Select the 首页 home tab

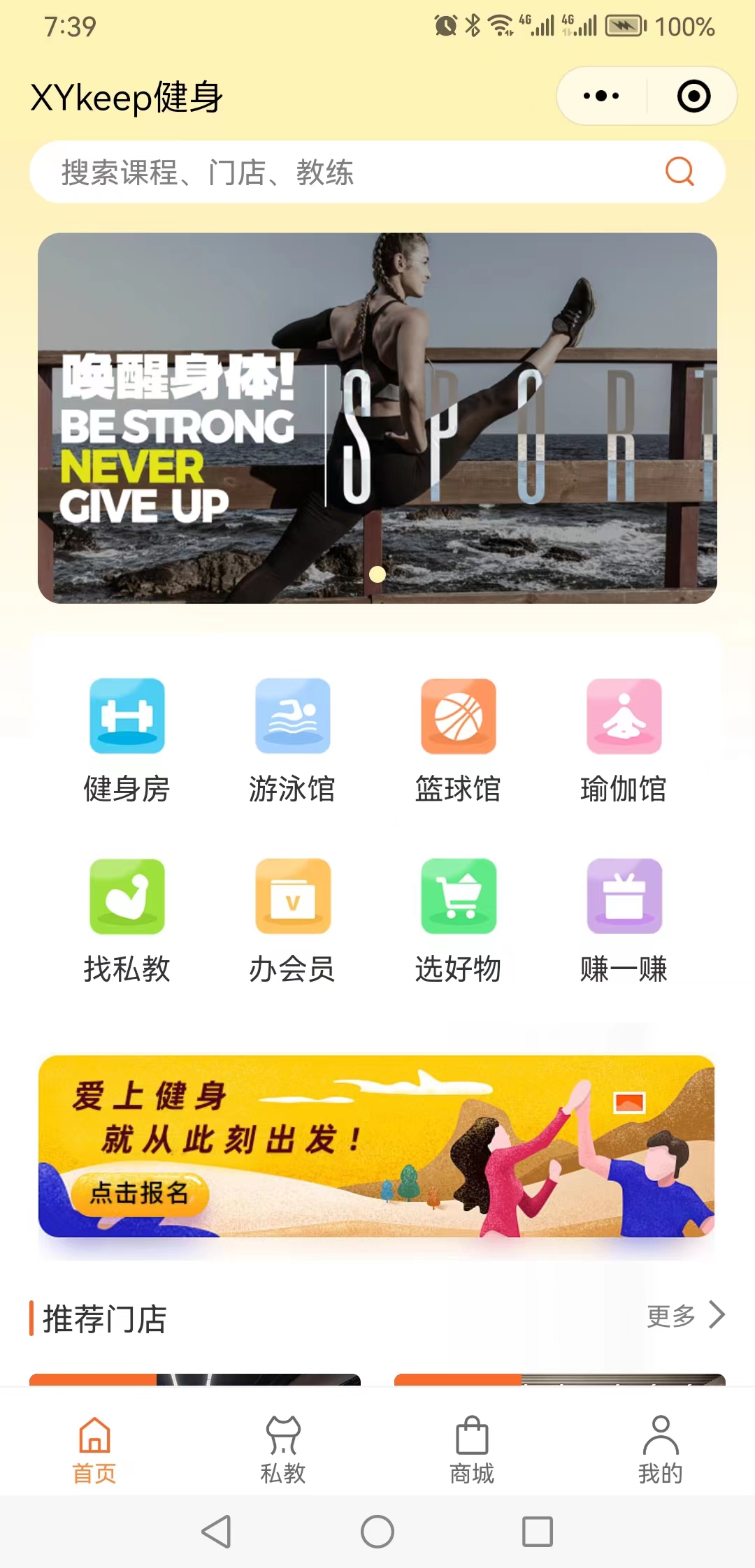(94, 1449)
